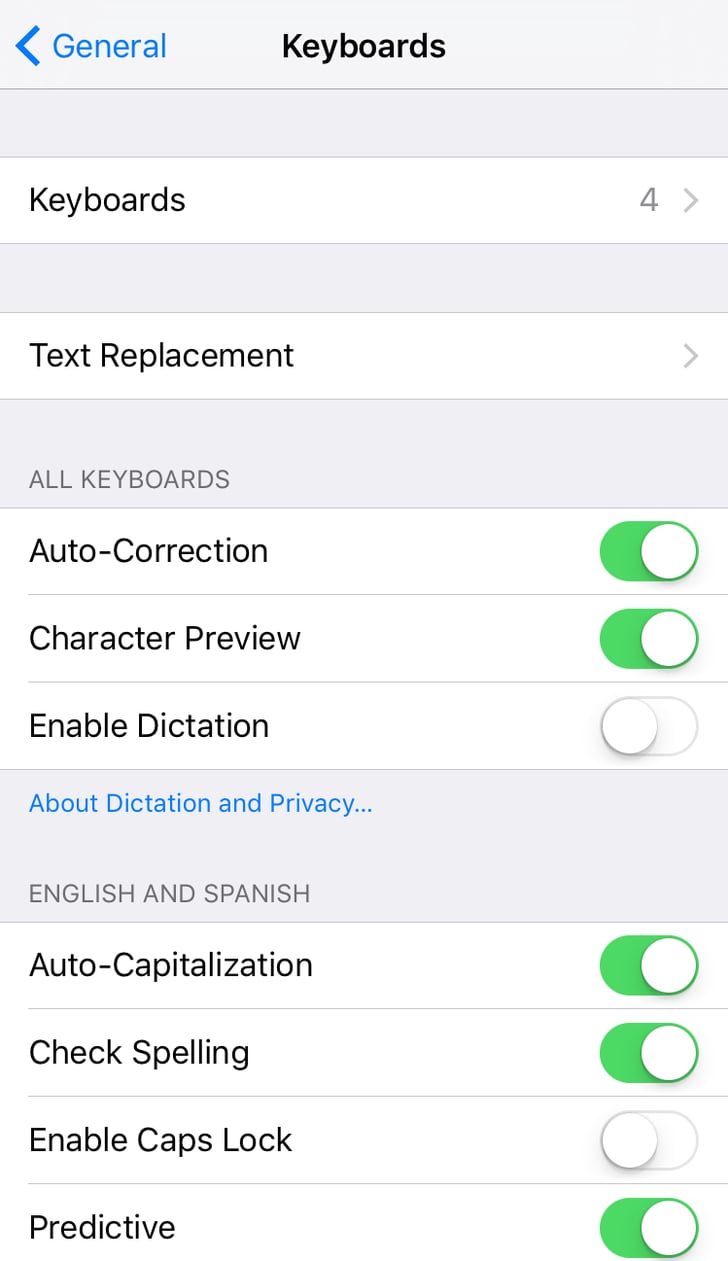Turn off Check Spelling

click(x=648, y=1052)
